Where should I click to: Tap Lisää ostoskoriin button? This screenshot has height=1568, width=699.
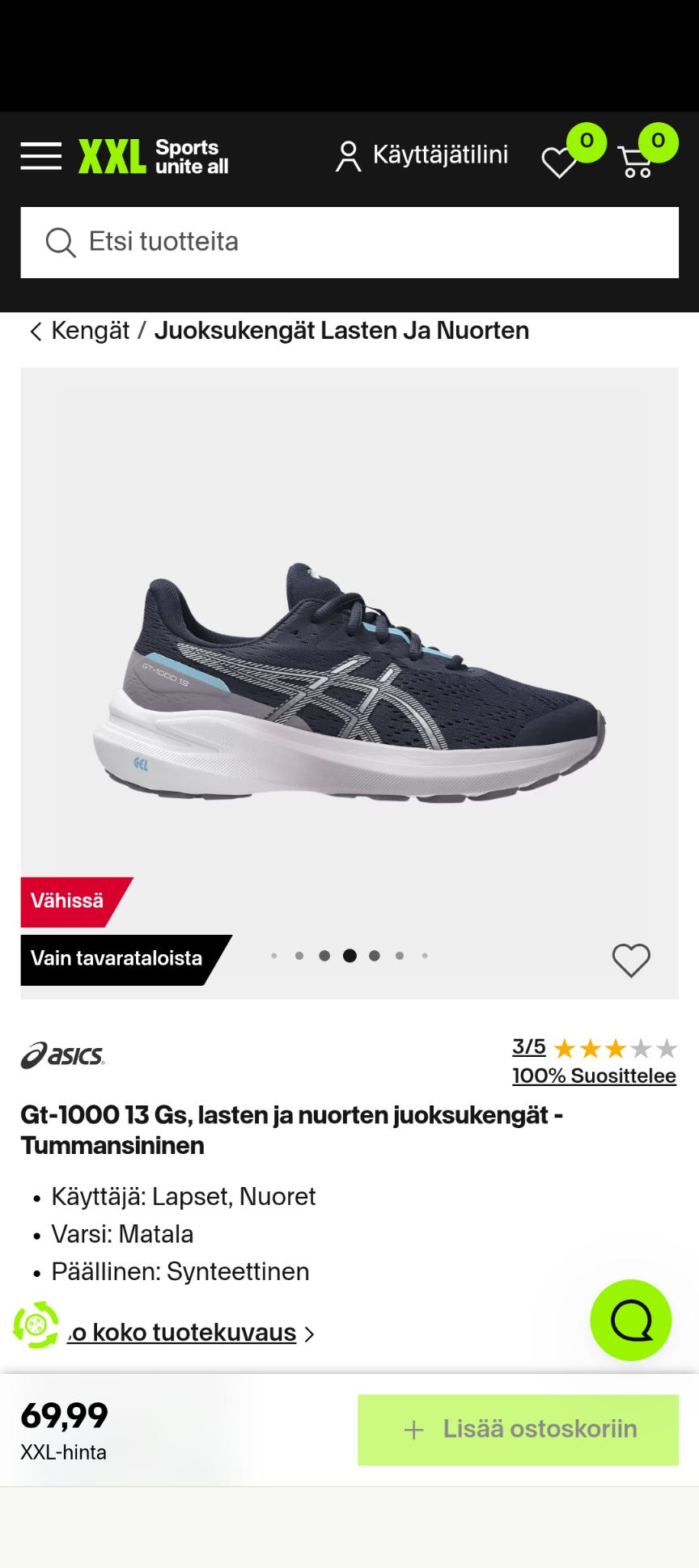(519, 1430)
